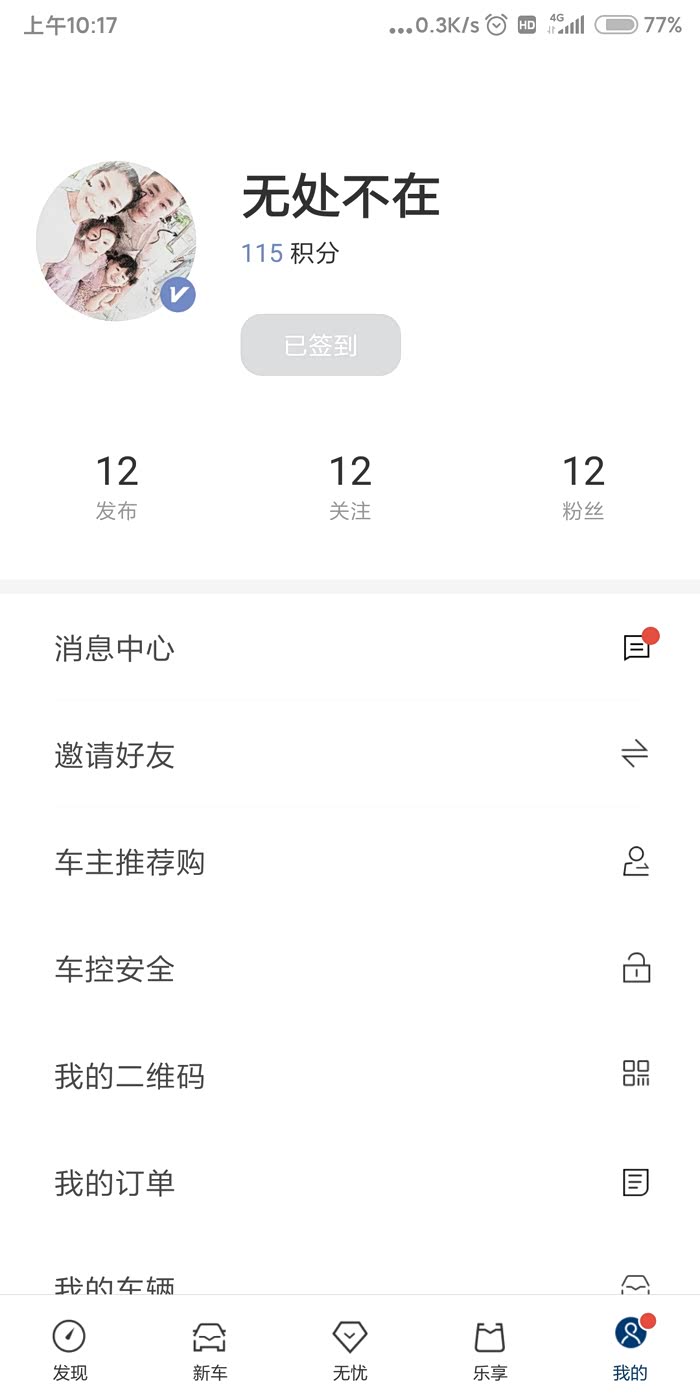
Task: Open 消息中心 message center
Action: 350,649
